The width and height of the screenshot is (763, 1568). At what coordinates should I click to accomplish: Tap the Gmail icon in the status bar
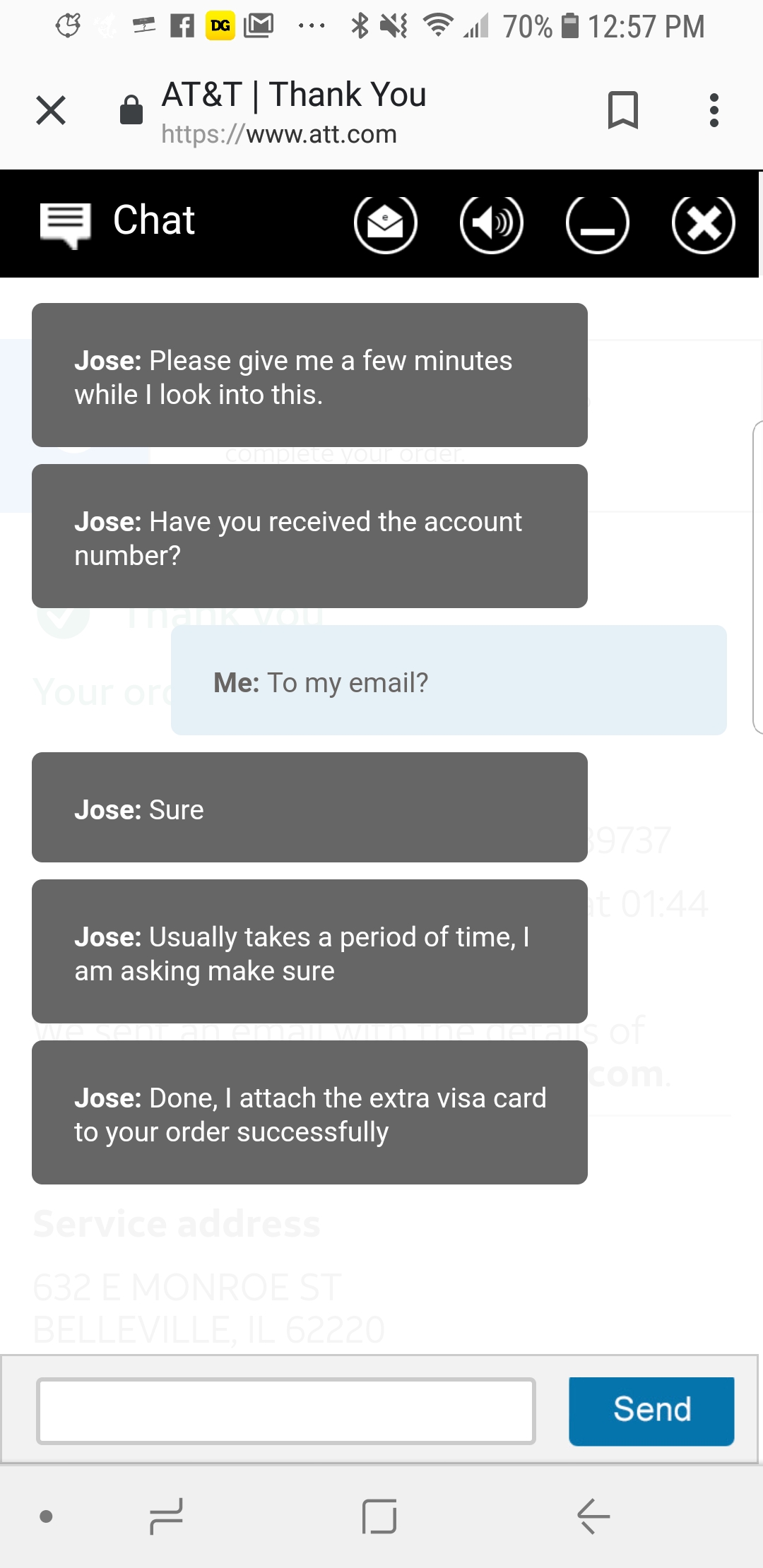tap(259, 25)
